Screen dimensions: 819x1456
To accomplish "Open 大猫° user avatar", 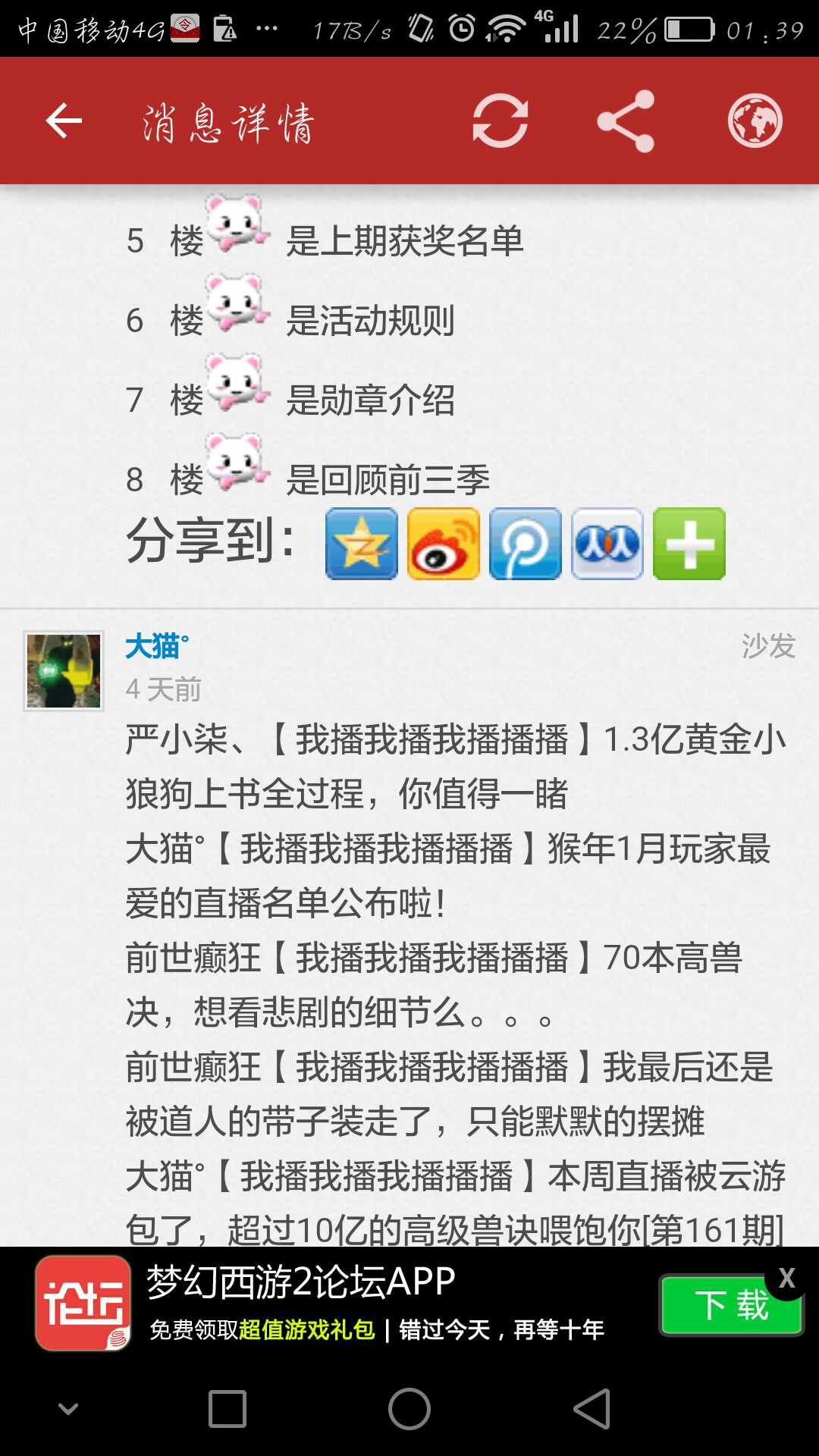I will (x=64, y=671).
